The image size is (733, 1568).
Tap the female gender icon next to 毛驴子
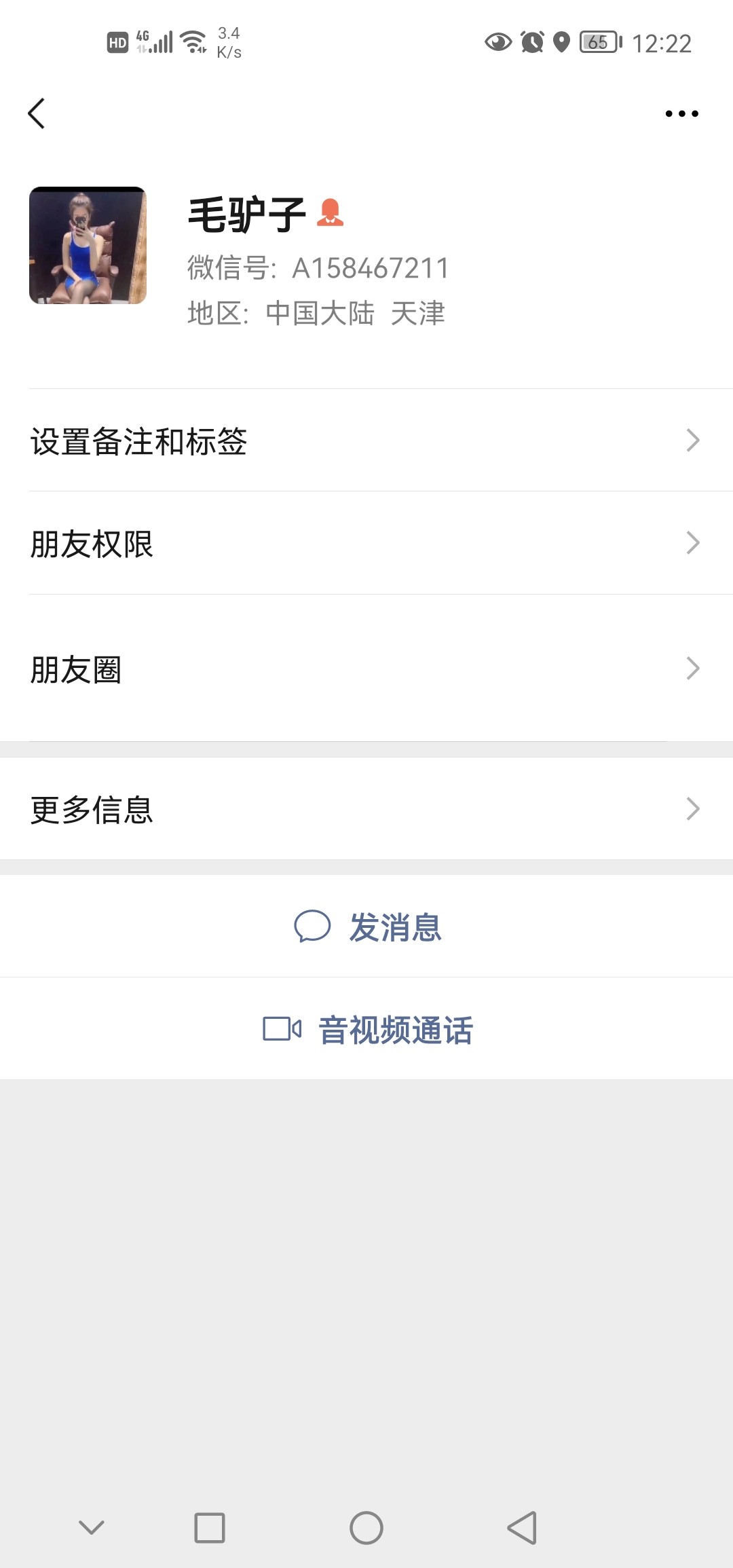(x=331, y=214)
